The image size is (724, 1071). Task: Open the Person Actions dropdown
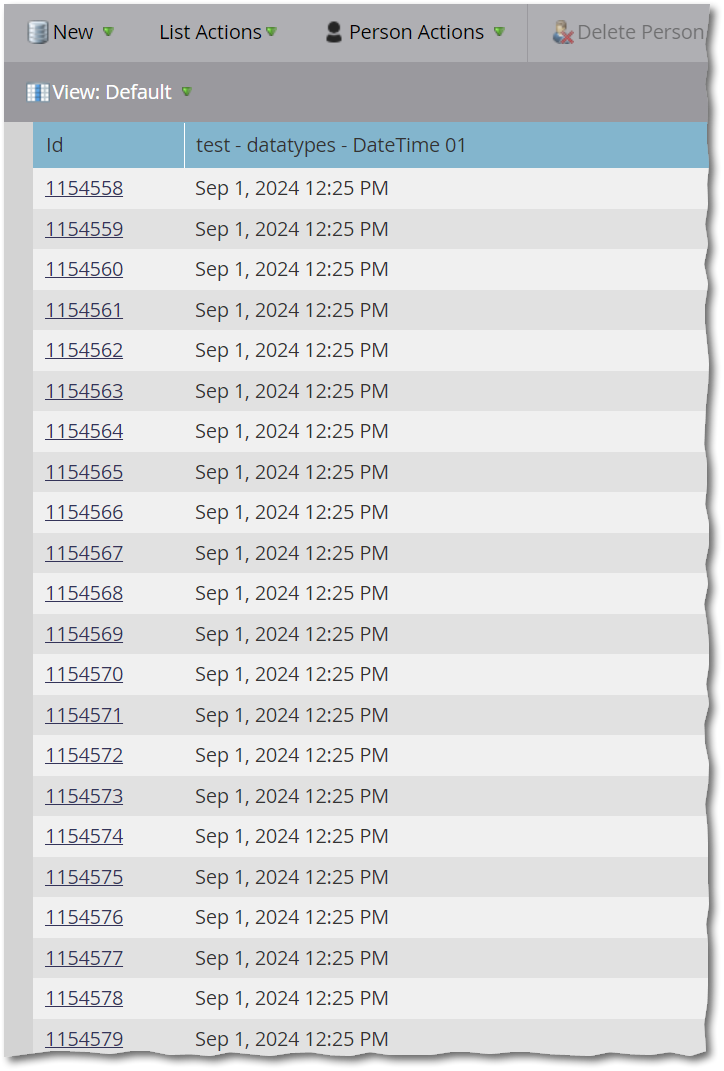(x=415, y=32)
